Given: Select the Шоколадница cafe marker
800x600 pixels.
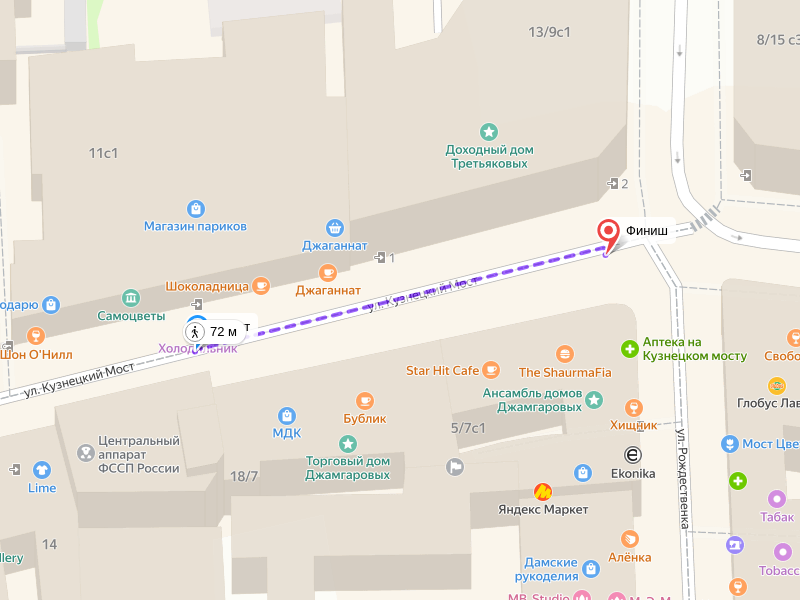Looking at the screenshot, I should coord(261,285).
